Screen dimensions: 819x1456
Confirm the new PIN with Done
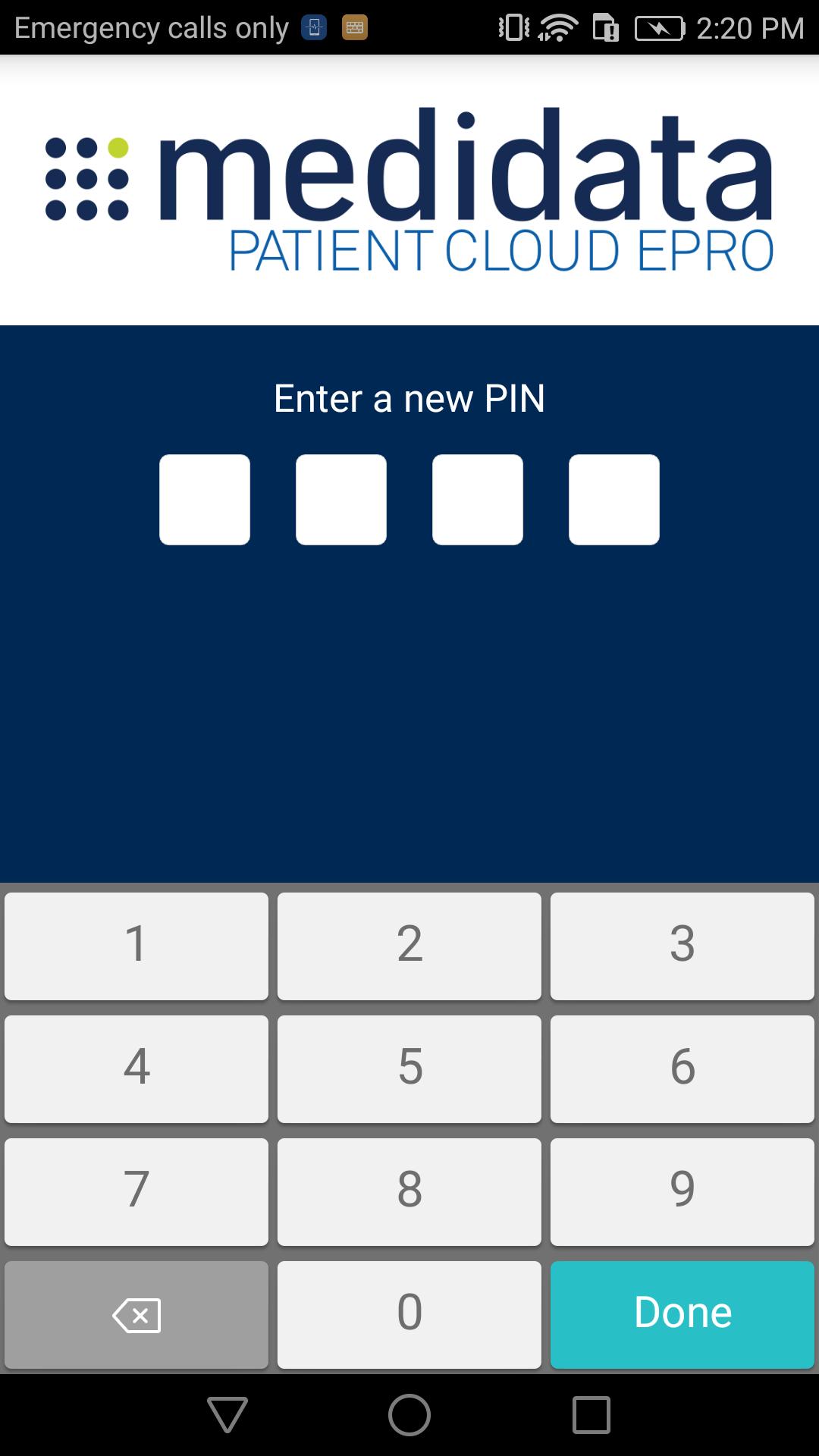coord(682,1314)
